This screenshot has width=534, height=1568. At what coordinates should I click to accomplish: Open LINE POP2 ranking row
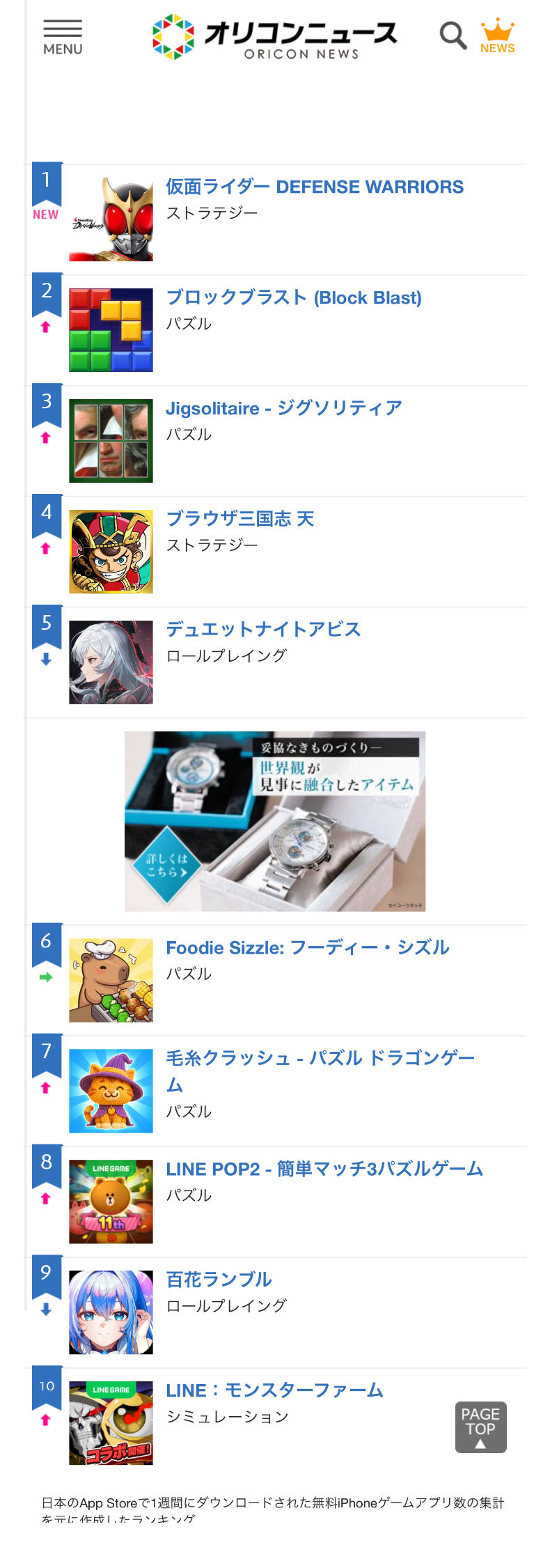pyautogui.click(x=276, y=1202)
